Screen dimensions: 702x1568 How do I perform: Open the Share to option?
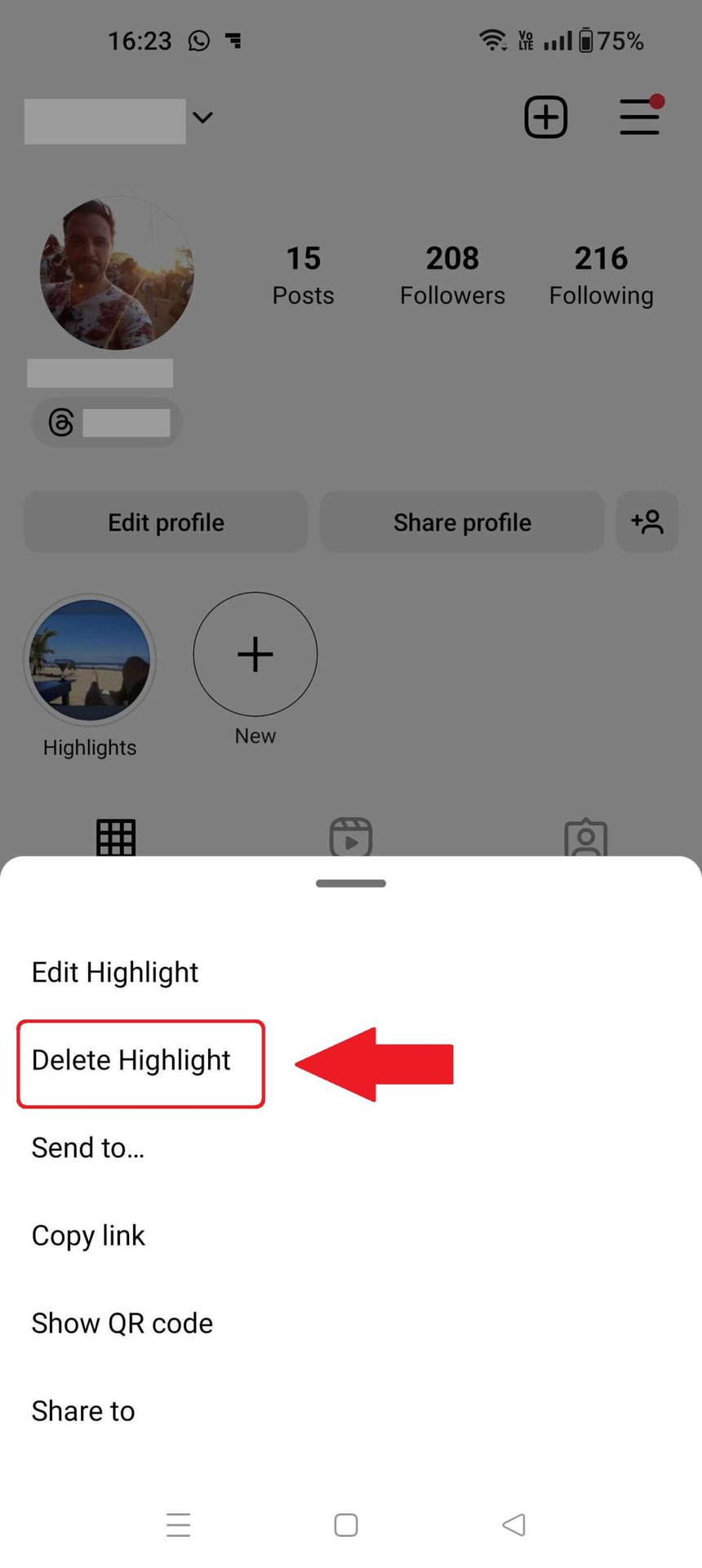[83, 1411]
